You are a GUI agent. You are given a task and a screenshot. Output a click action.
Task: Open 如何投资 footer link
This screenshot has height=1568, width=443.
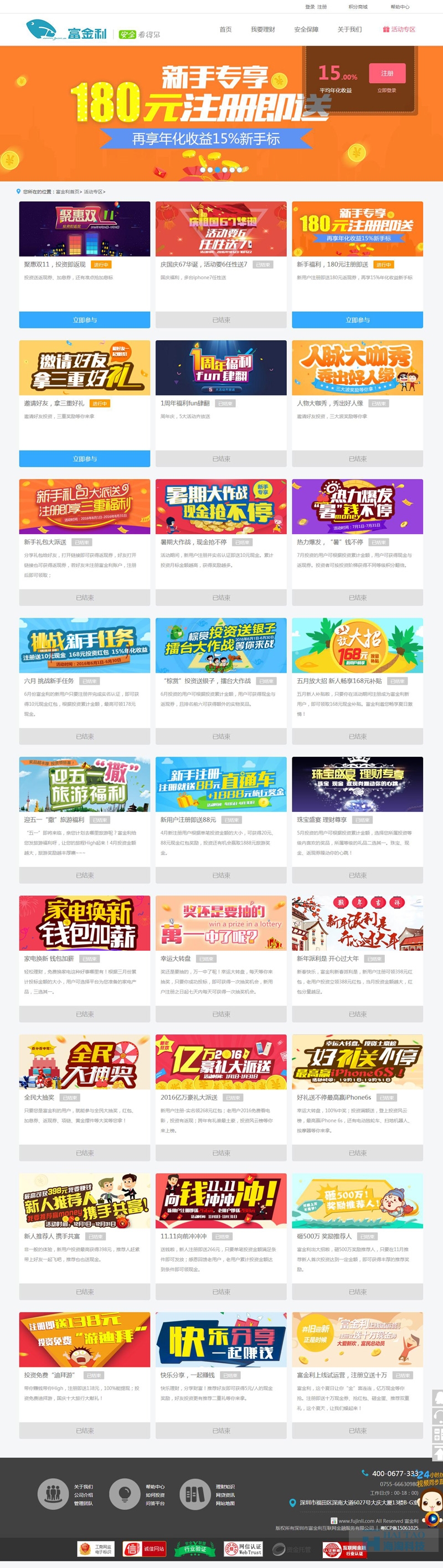click(155, 1495)
